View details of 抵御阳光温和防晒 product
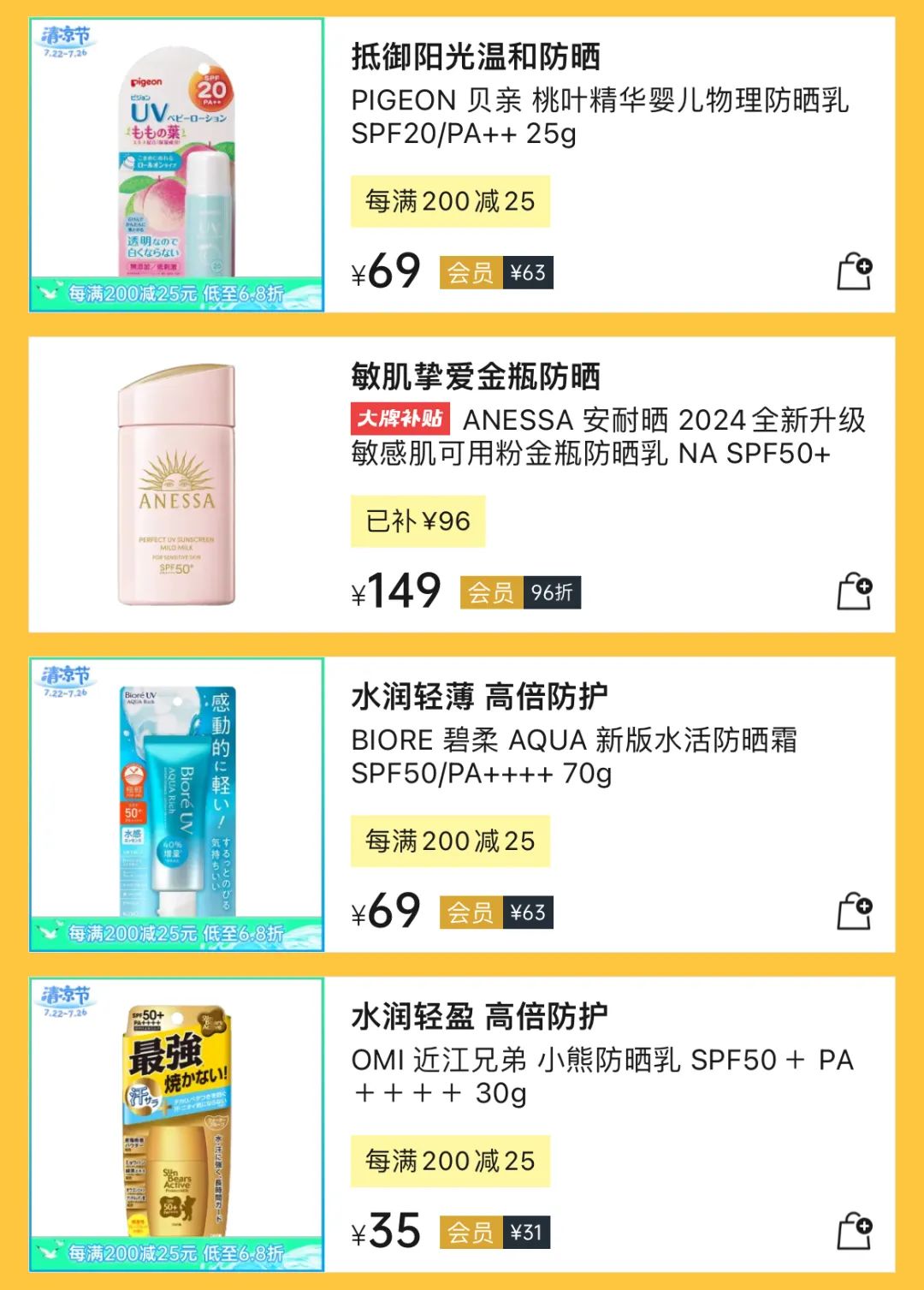Image resolution: width=924 pixels, height=1290 pixels. 476,56
